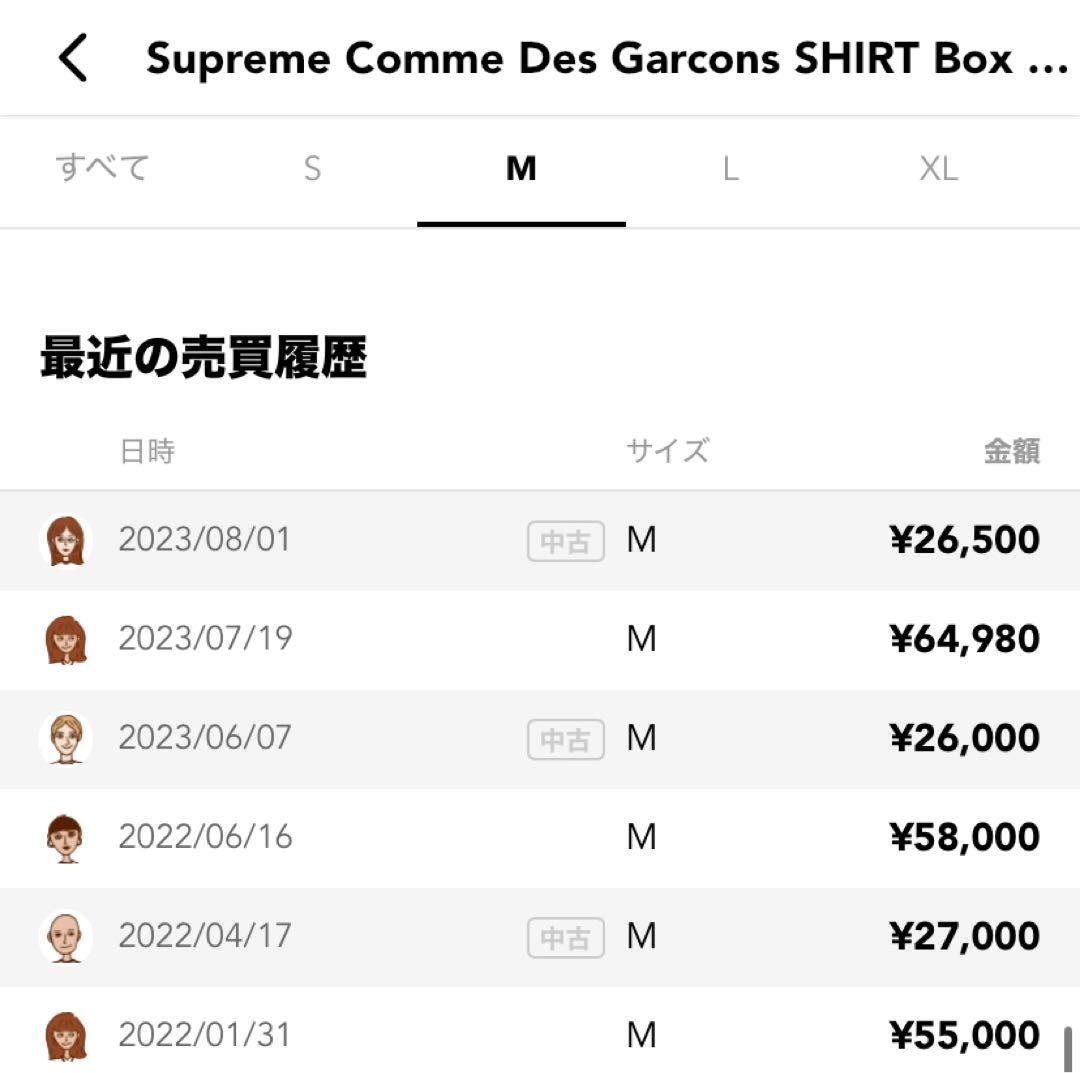Select the S size tab
The height and width of the screenshot is (1073, 1080).
312,169
